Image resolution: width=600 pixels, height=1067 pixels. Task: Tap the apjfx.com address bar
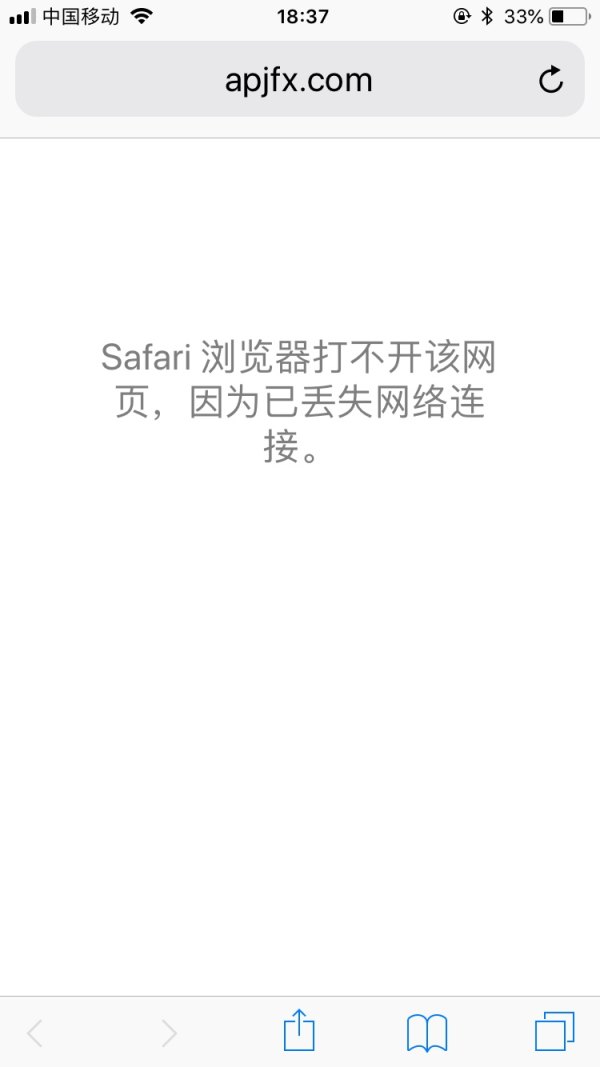pos(298,80)
